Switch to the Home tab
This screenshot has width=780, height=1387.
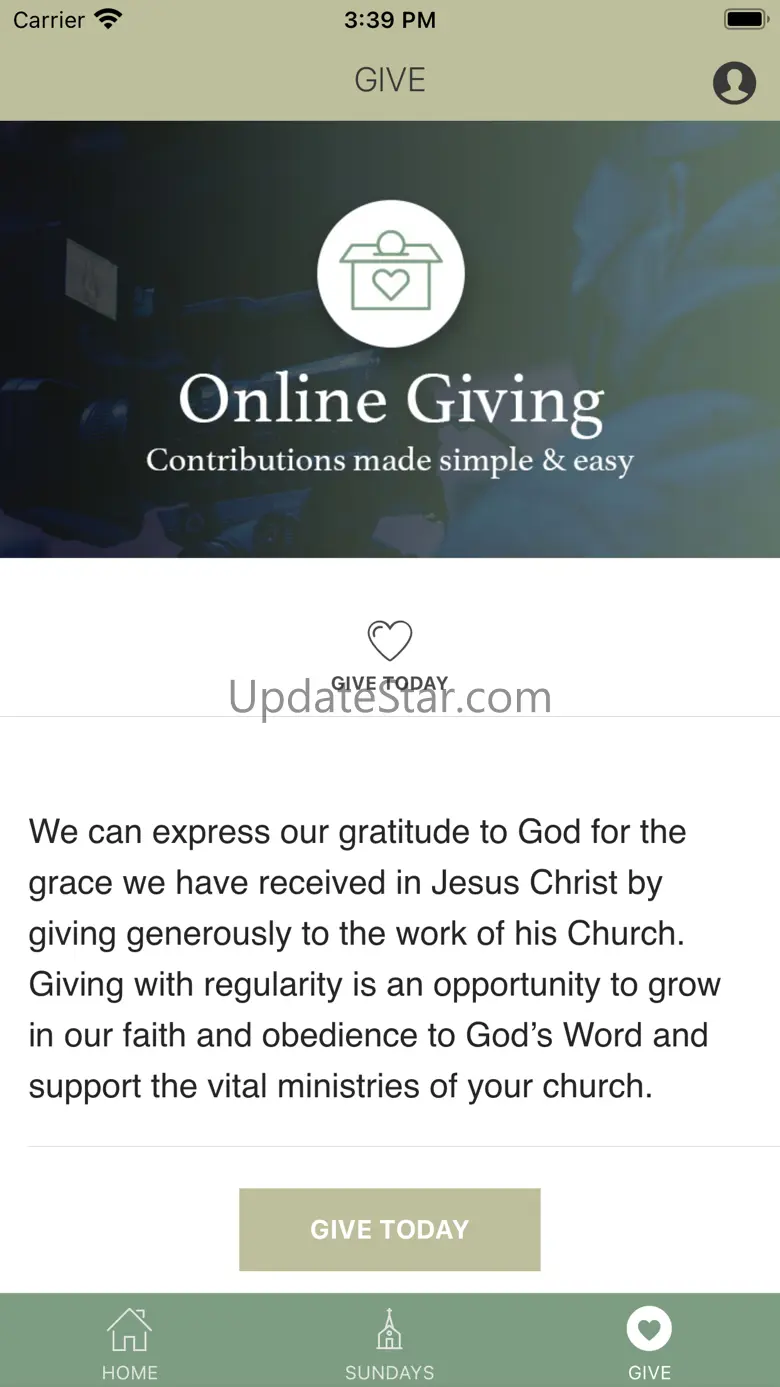coord(130,1343)
